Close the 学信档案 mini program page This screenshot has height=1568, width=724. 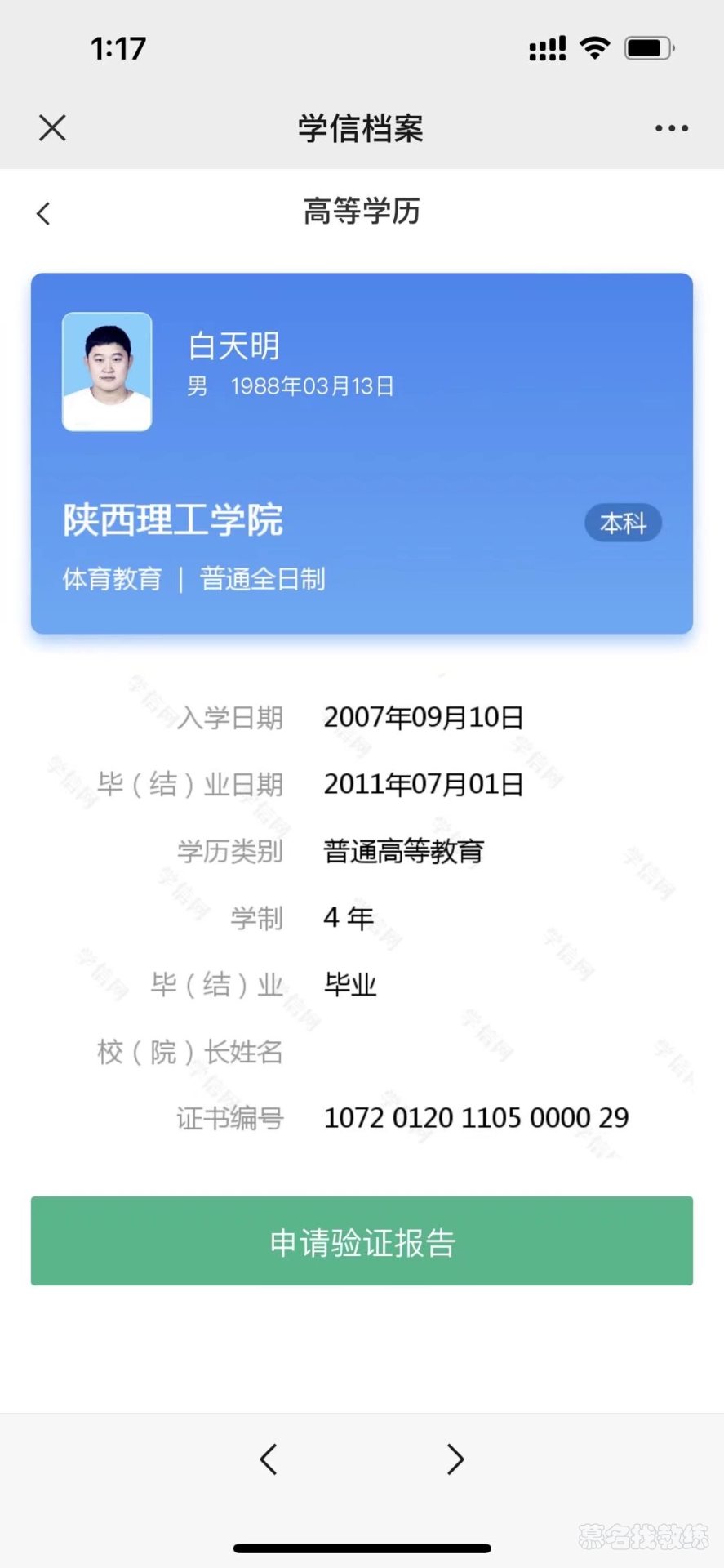(x=52, y=128)
